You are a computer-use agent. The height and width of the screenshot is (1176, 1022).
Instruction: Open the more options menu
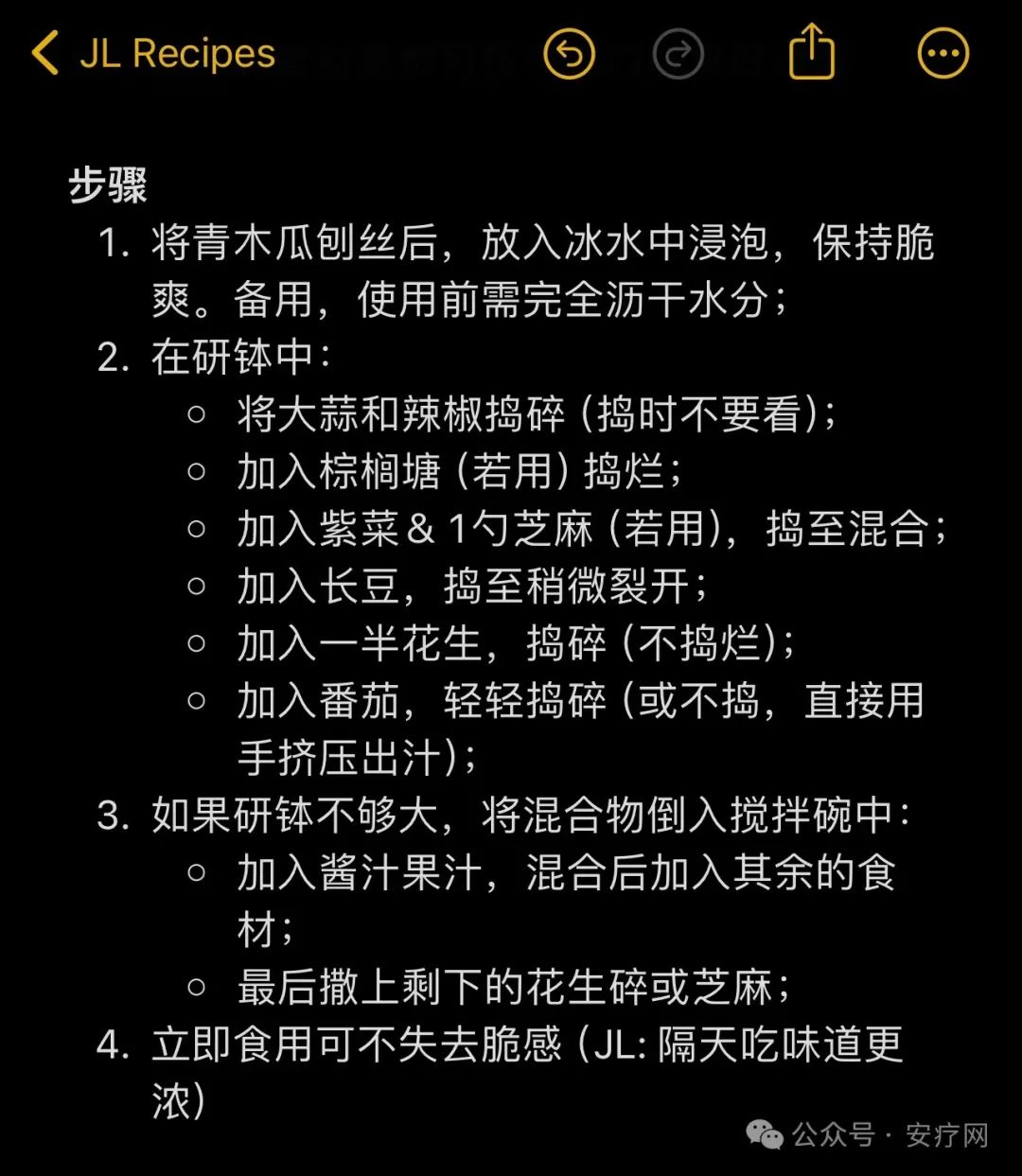coord(943,53)
